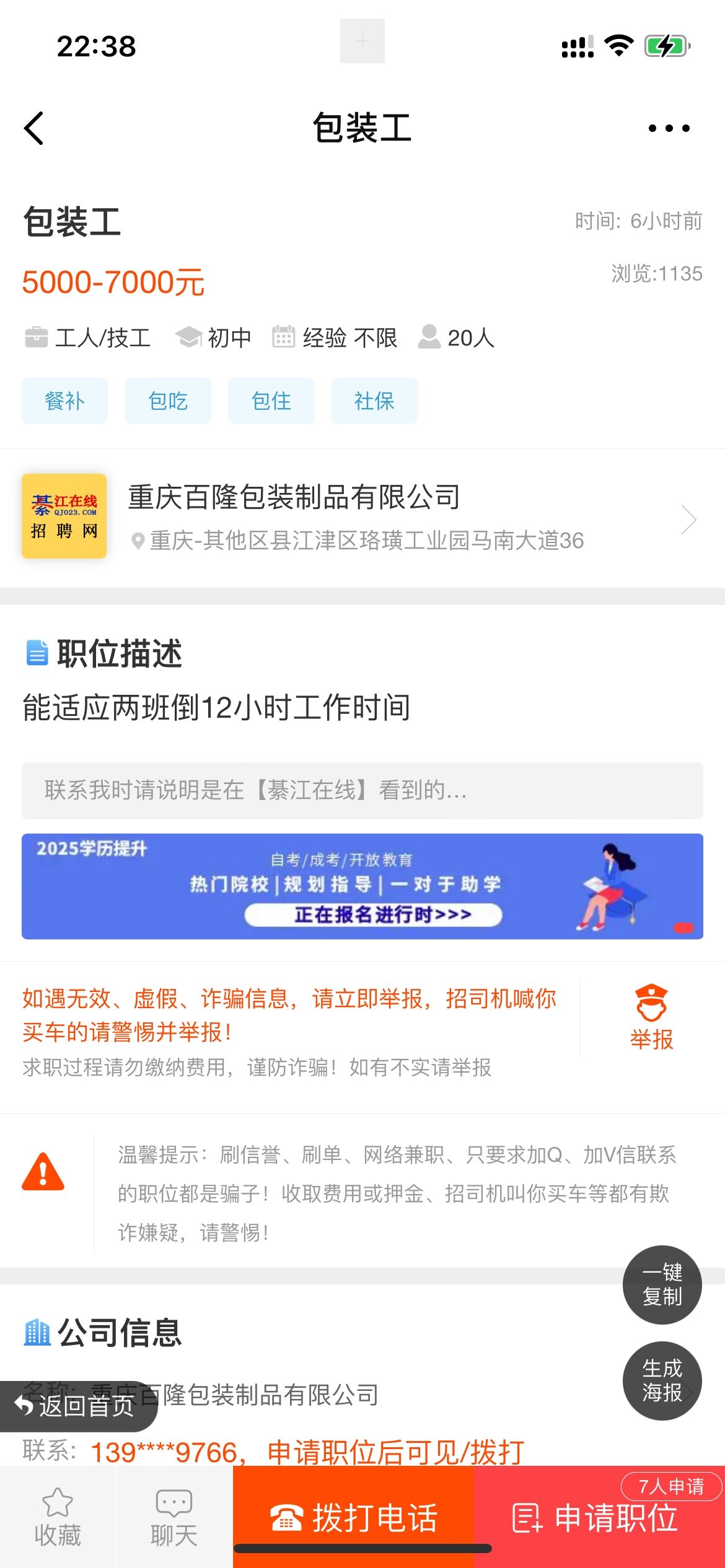
Task: Call the employer with 拨打电话
Action: coord(353,1517)
